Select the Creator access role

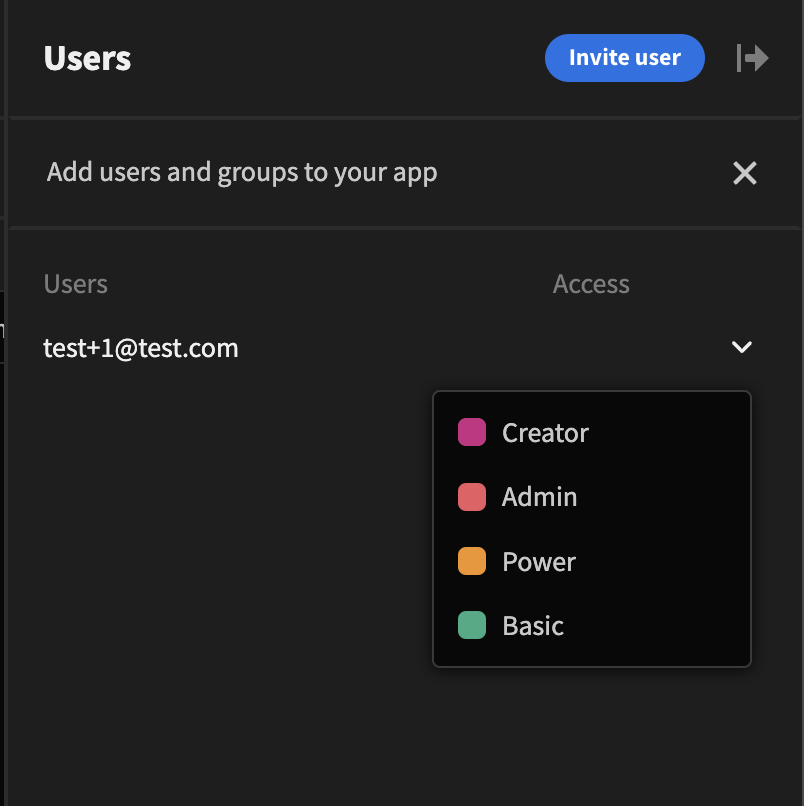(x=544, y=433)
